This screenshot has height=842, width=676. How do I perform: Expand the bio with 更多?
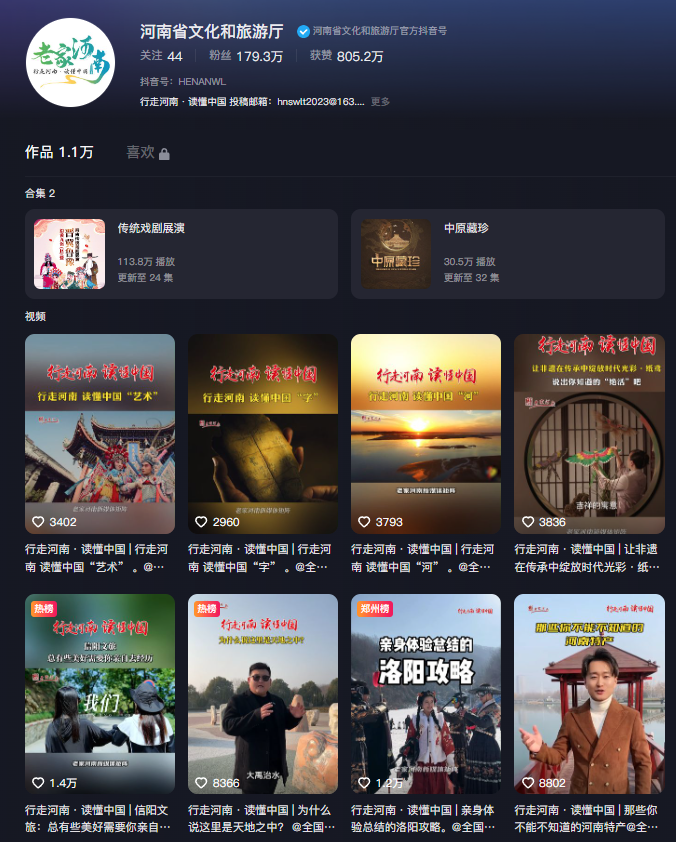380,102
